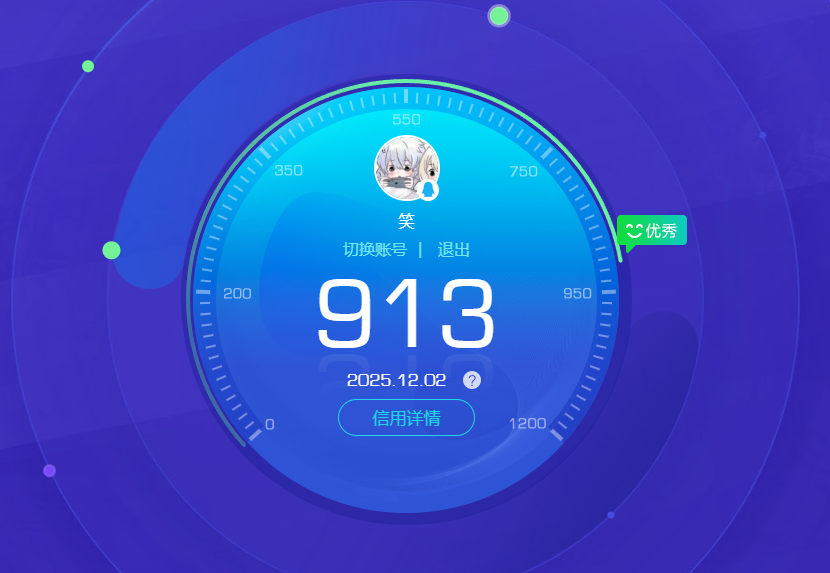
Task: Open the 信用详情 credit details button
Action: click(406, 418)
